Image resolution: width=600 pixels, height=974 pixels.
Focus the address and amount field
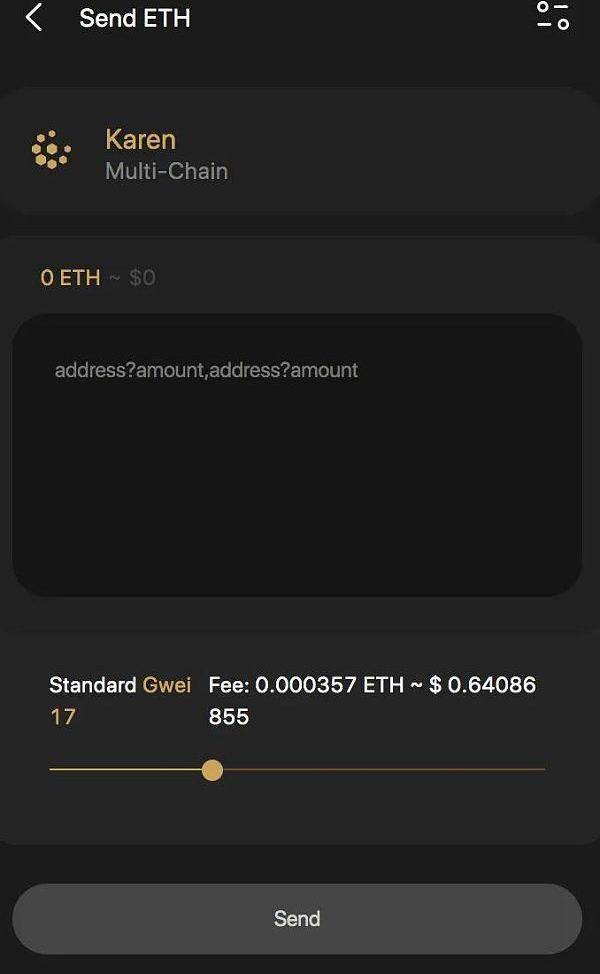coord(297,455)
